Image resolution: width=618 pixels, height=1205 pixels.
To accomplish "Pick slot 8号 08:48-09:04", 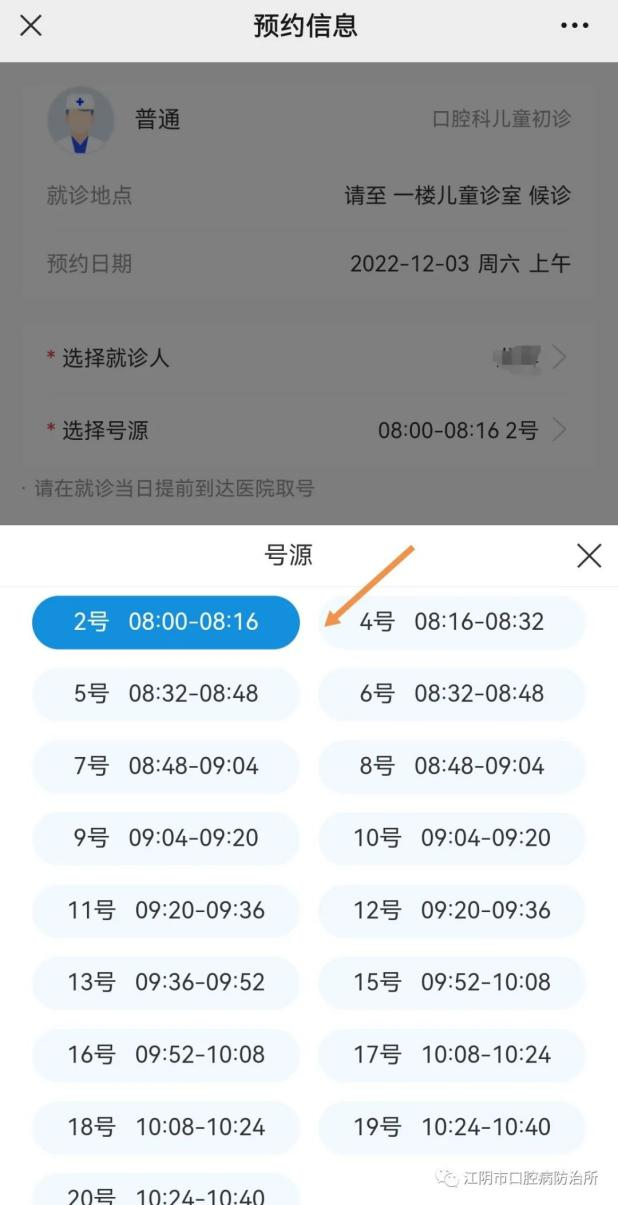I will (x=452, y=766).
